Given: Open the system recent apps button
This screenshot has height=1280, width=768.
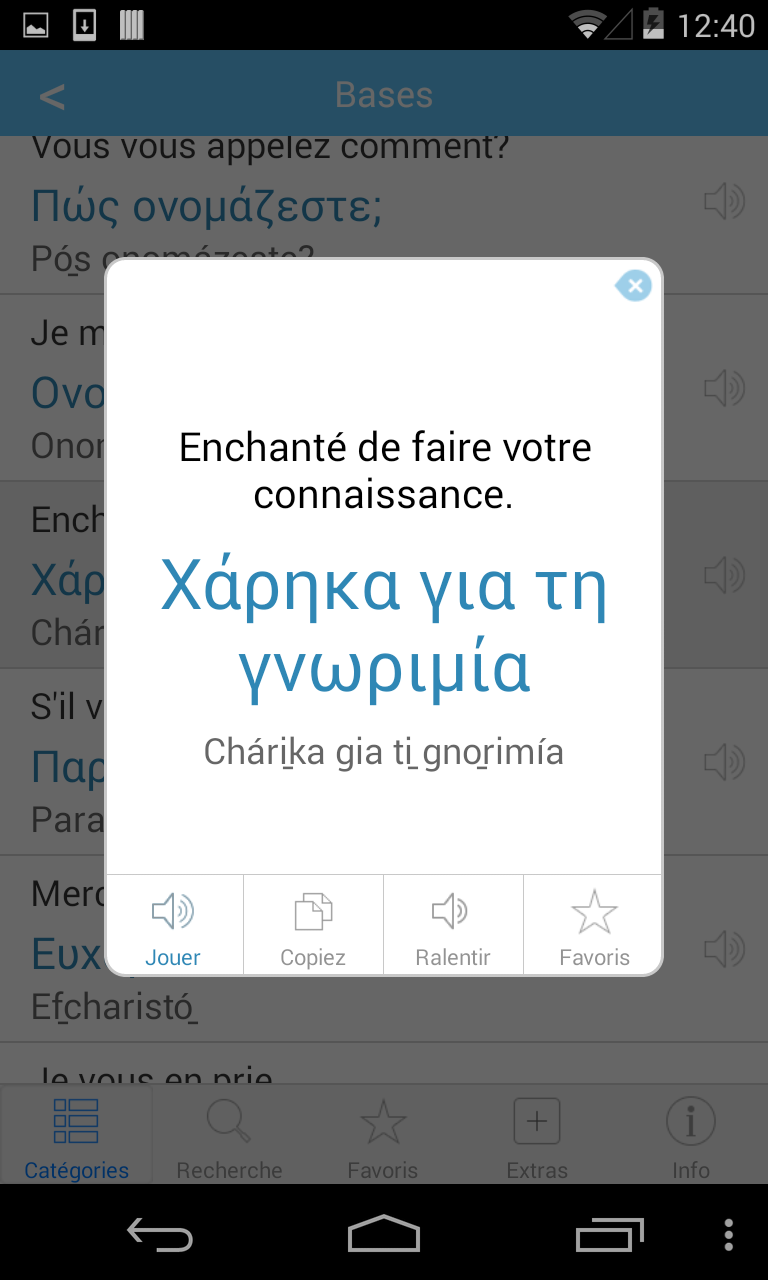Looking at the screenshot, I should click(609, 1234).
